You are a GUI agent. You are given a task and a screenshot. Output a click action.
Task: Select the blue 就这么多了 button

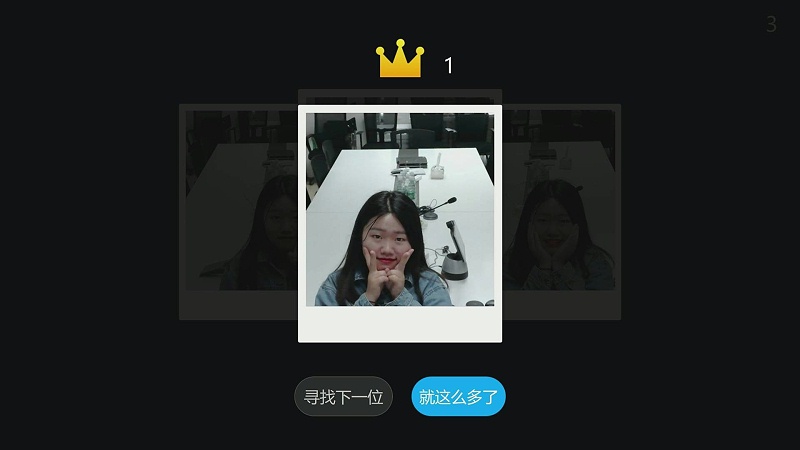pyautogui.click(x=458, y=397)
